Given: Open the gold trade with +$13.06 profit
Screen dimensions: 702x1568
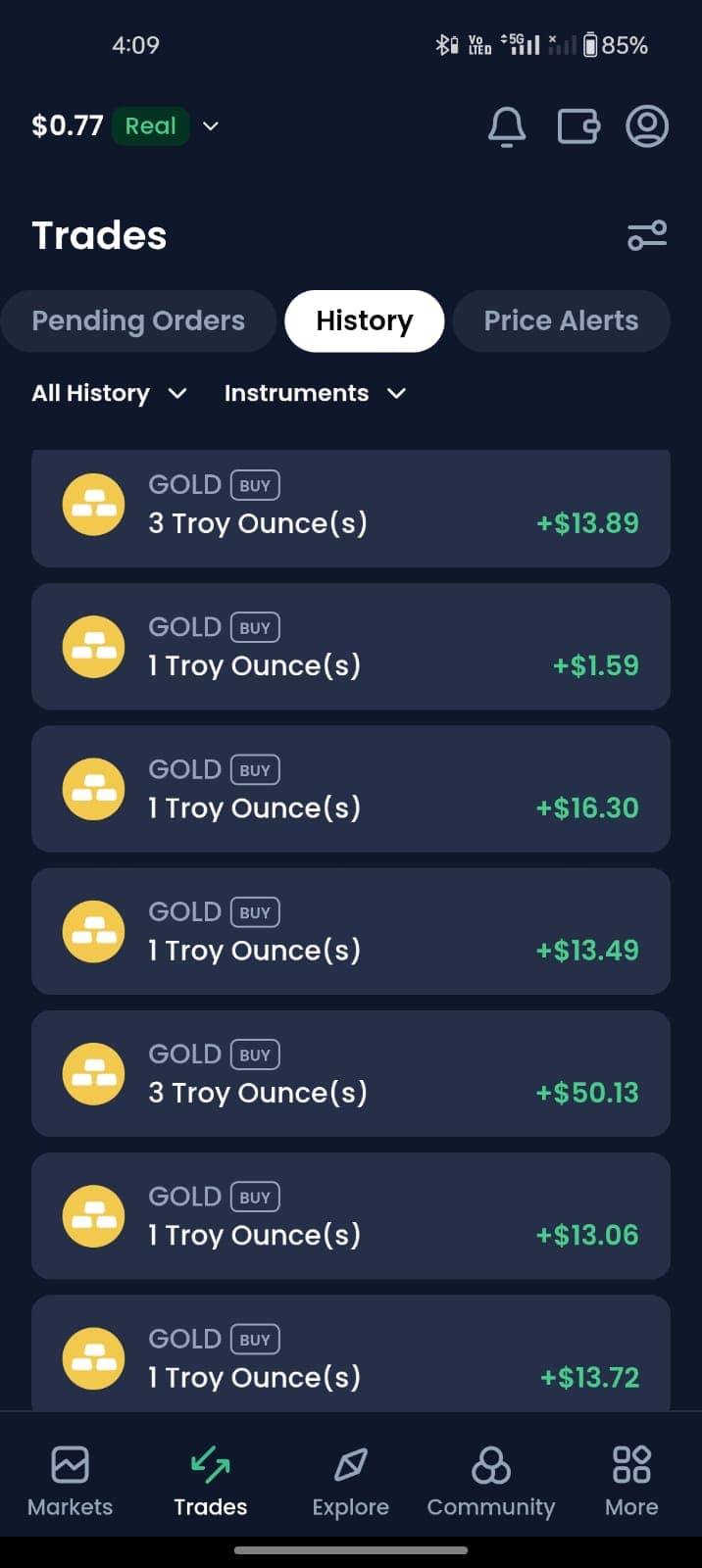Looking at the screenshot, I should (x=351, y=1216).
